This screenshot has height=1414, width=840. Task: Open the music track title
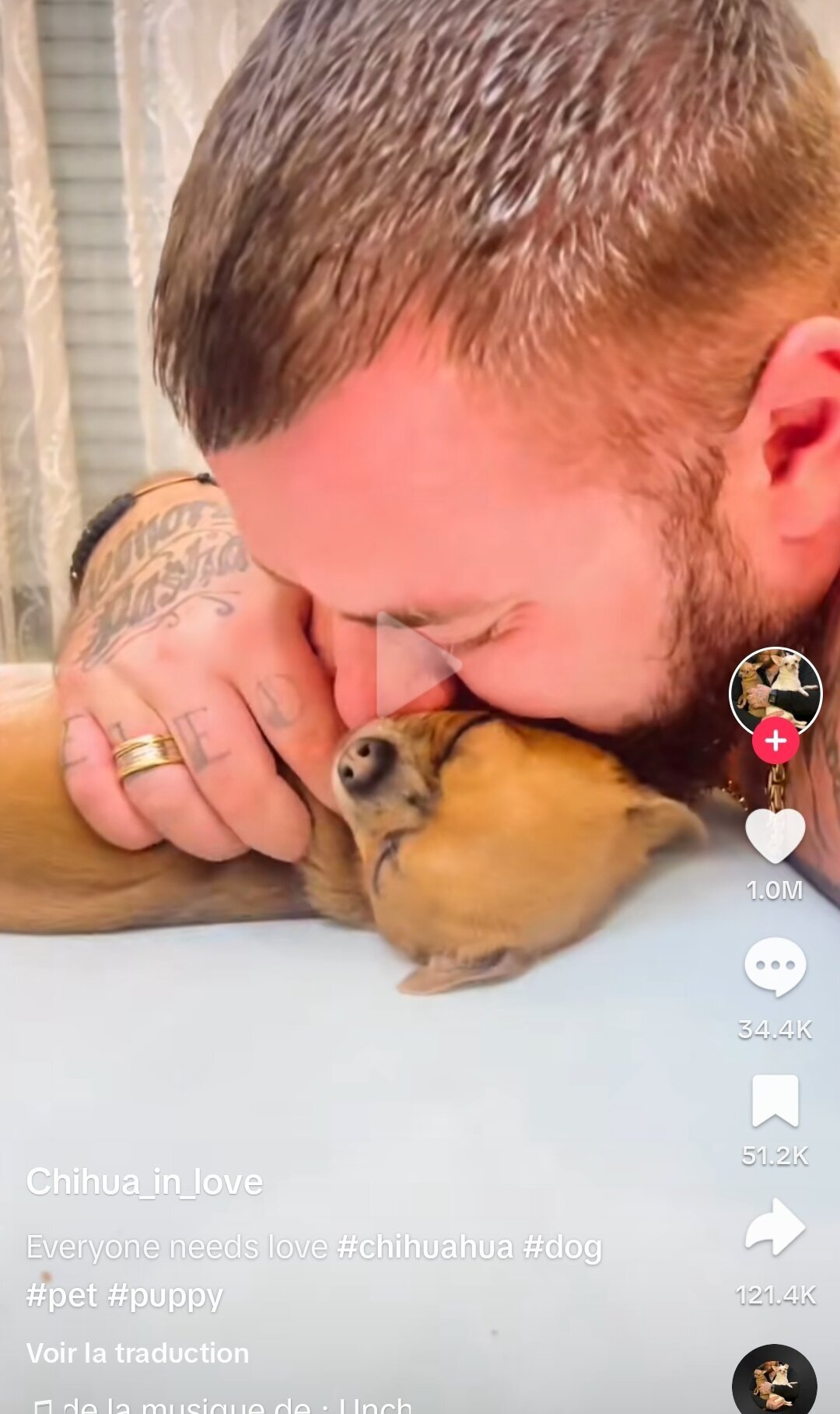pyautogui.click(x=233, y=1405)
